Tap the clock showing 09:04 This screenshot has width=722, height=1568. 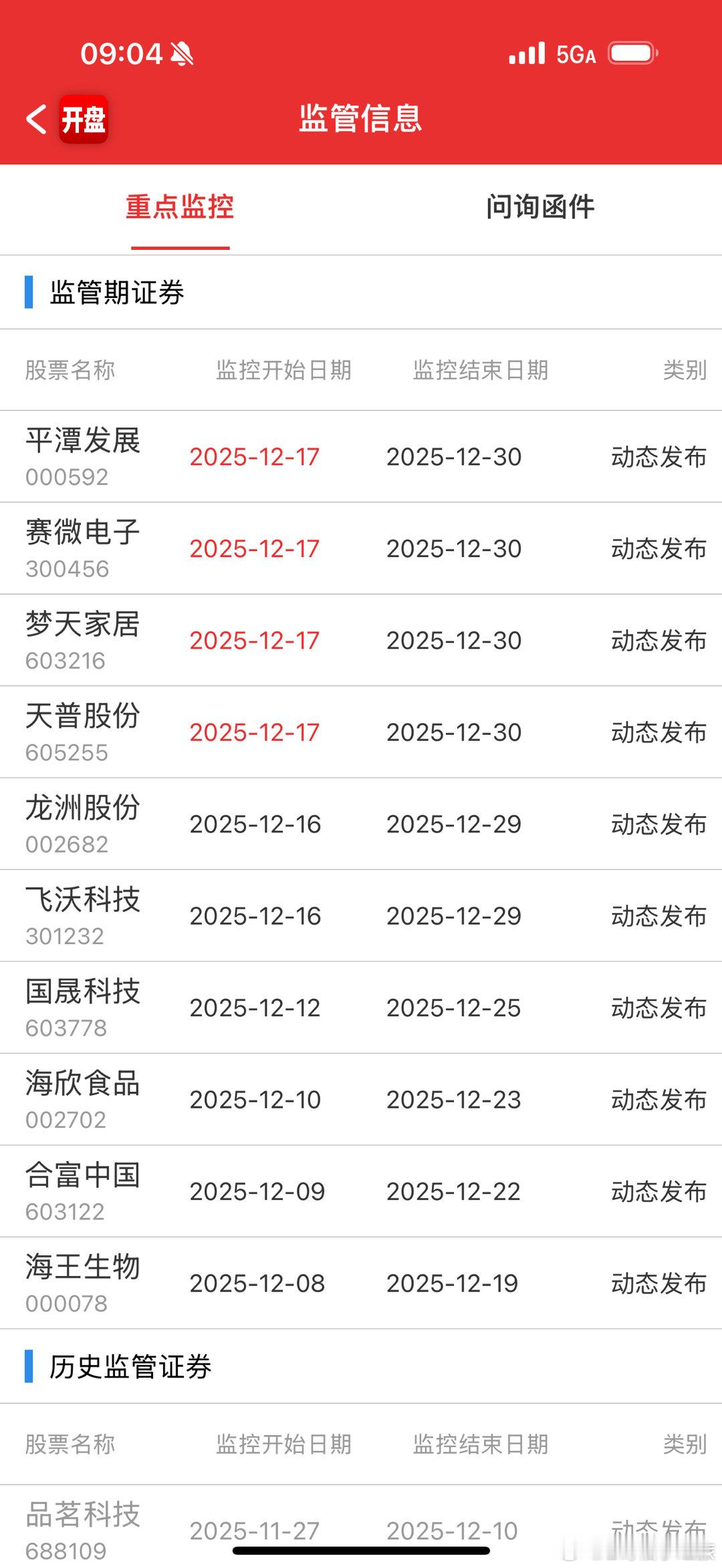119,53
